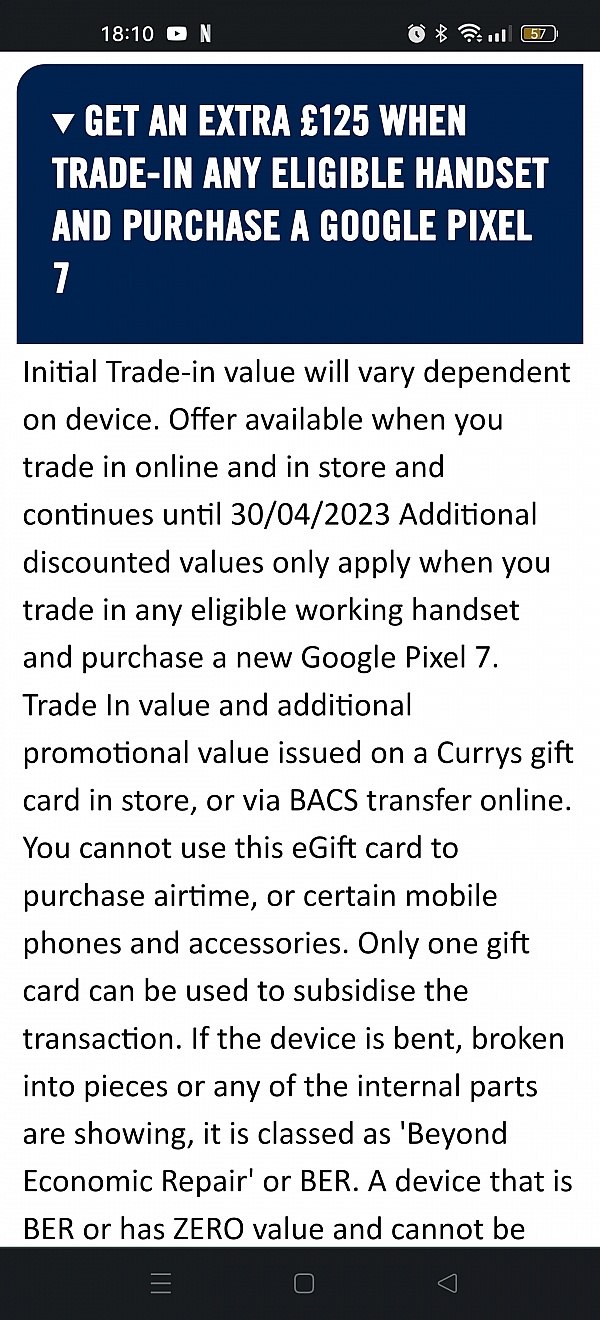Go to the home screen
600x1320 pixels.
304,1283
